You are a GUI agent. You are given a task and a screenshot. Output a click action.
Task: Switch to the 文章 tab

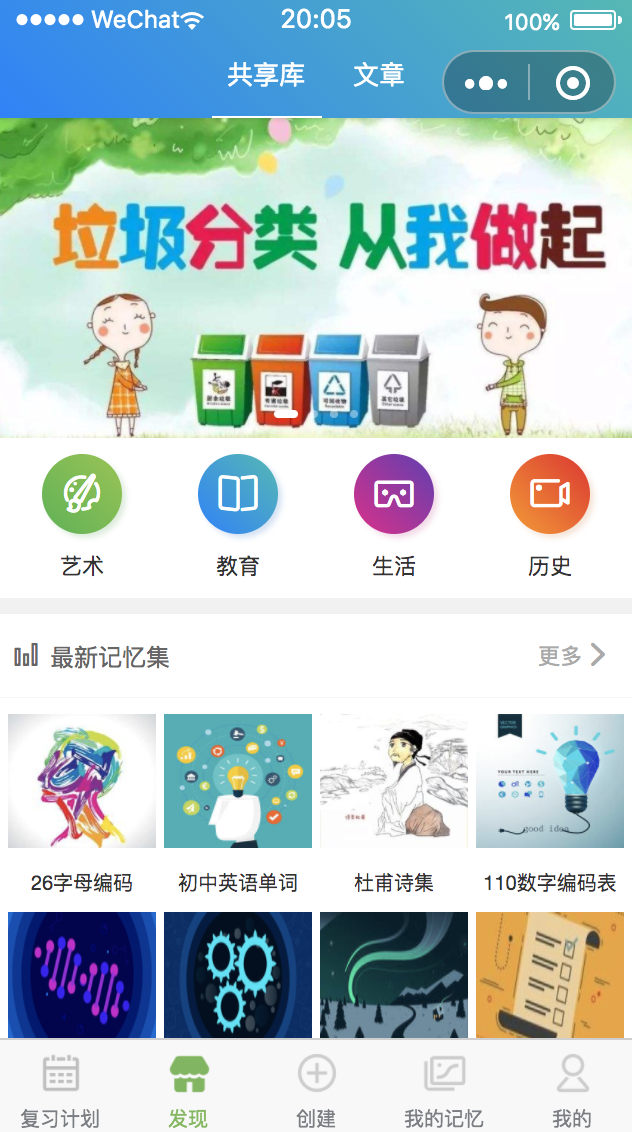(378, 75)
